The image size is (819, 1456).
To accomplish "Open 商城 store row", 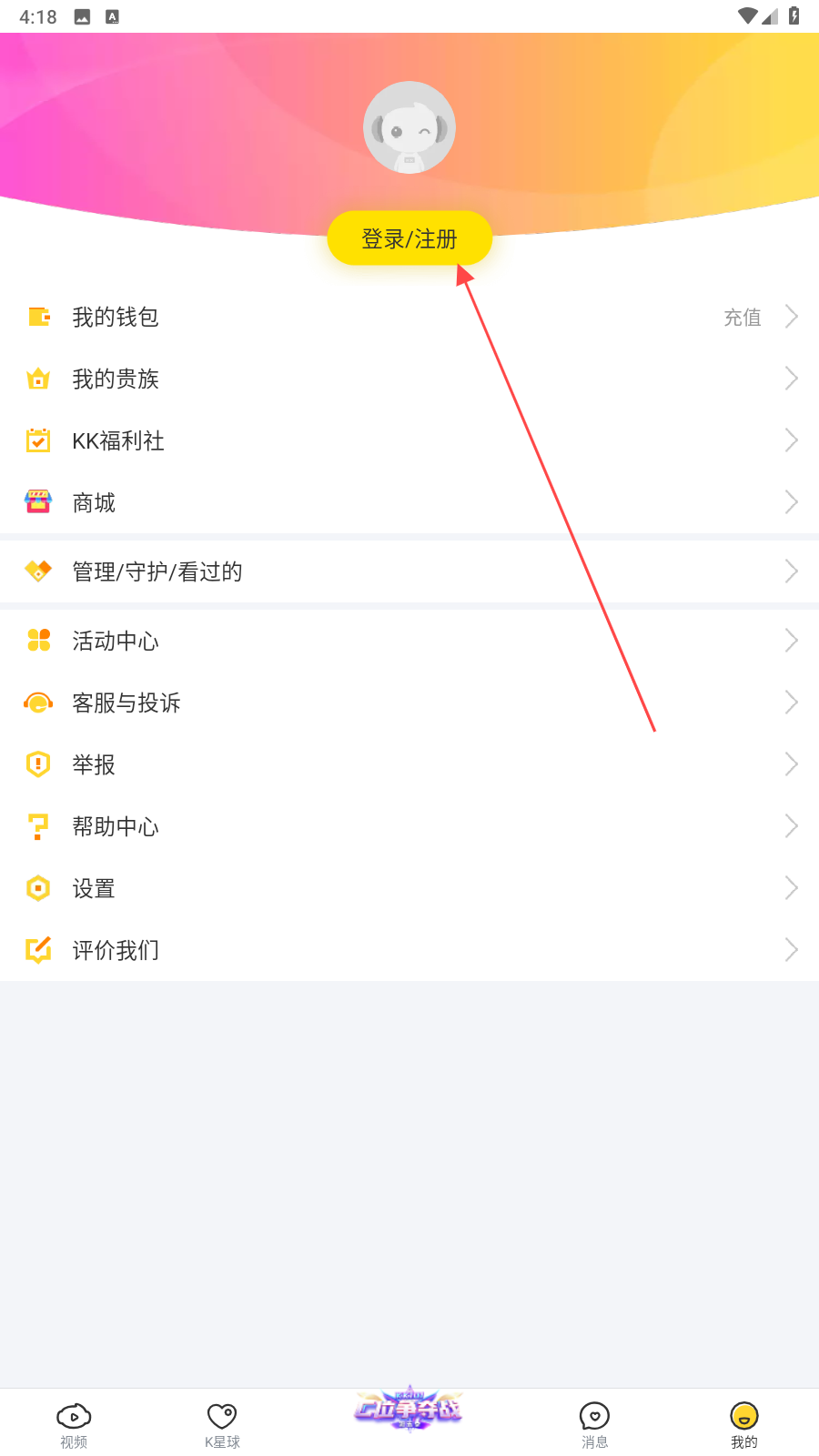I will click(409, 502).
